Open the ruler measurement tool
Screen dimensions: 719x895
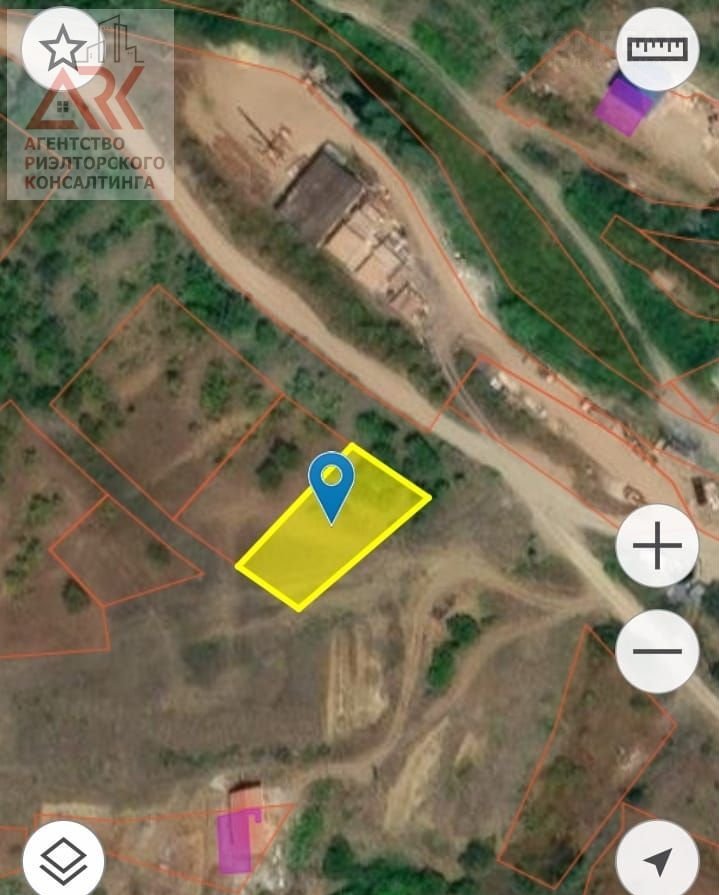[657, 48]
